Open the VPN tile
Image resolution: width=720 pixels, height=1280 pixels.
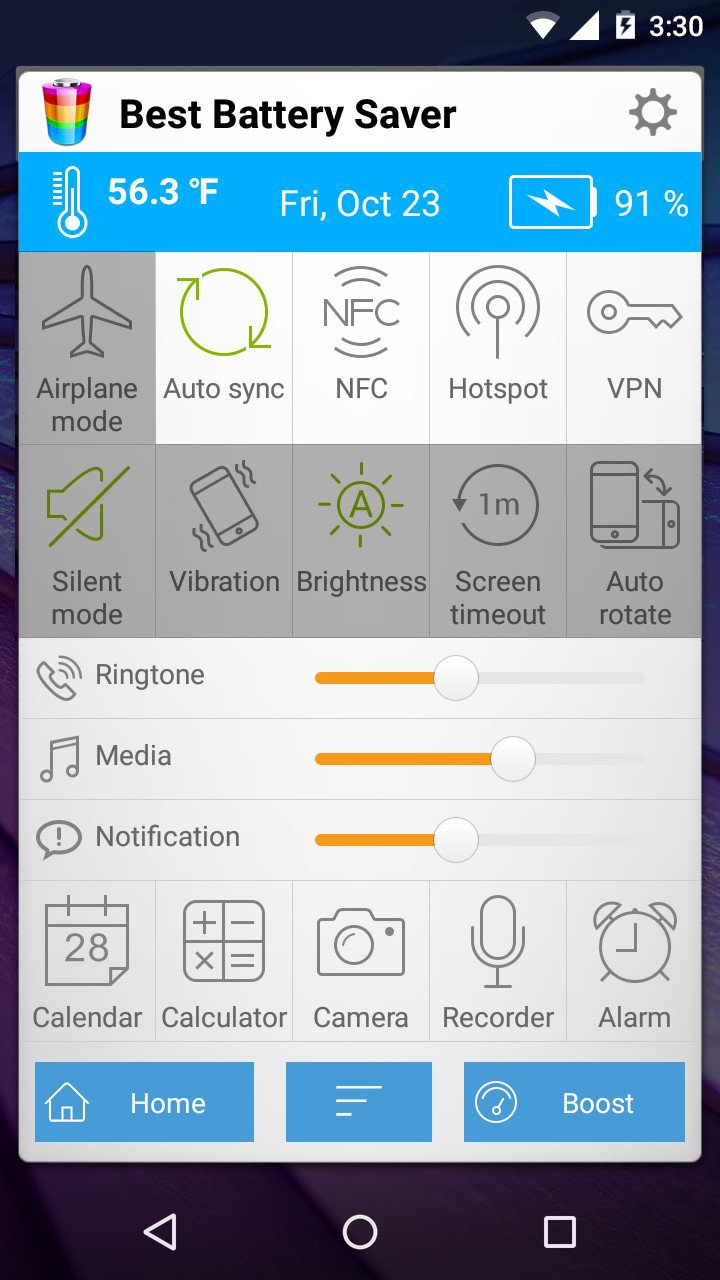pos(634,348)
